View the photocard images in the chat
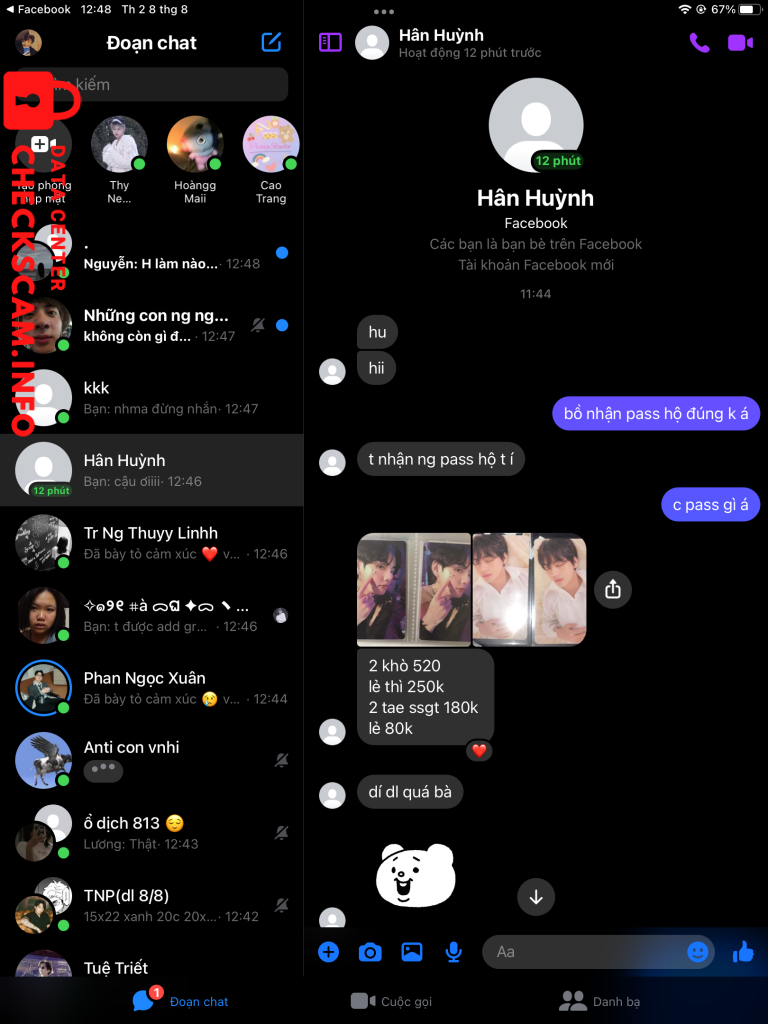Screen dimensions: 768x1024 pos(471,589)
